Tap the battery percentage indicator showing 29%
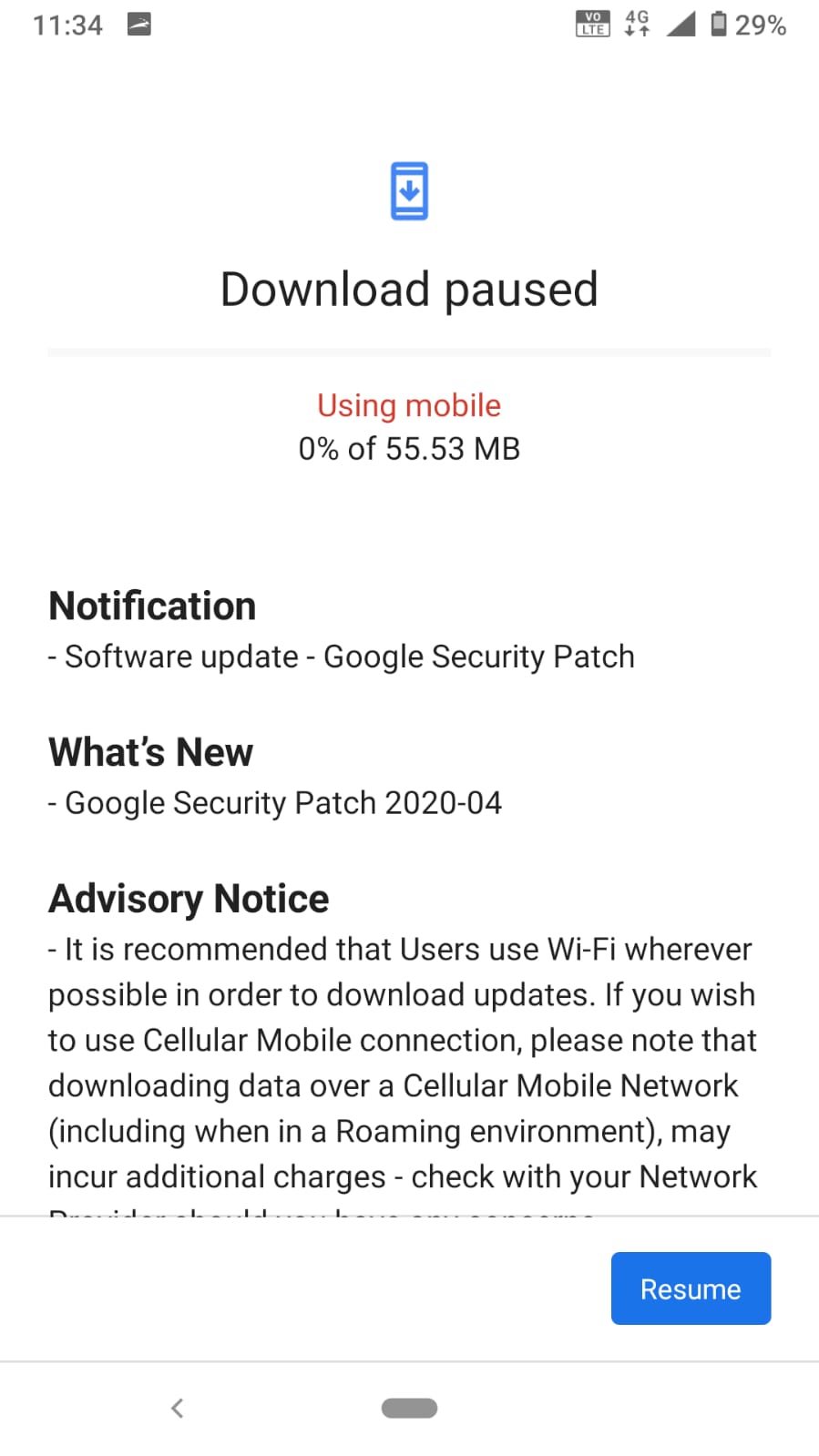This screenshot has height=1456, width=819. pyautogui.click(x=763, y=25)
